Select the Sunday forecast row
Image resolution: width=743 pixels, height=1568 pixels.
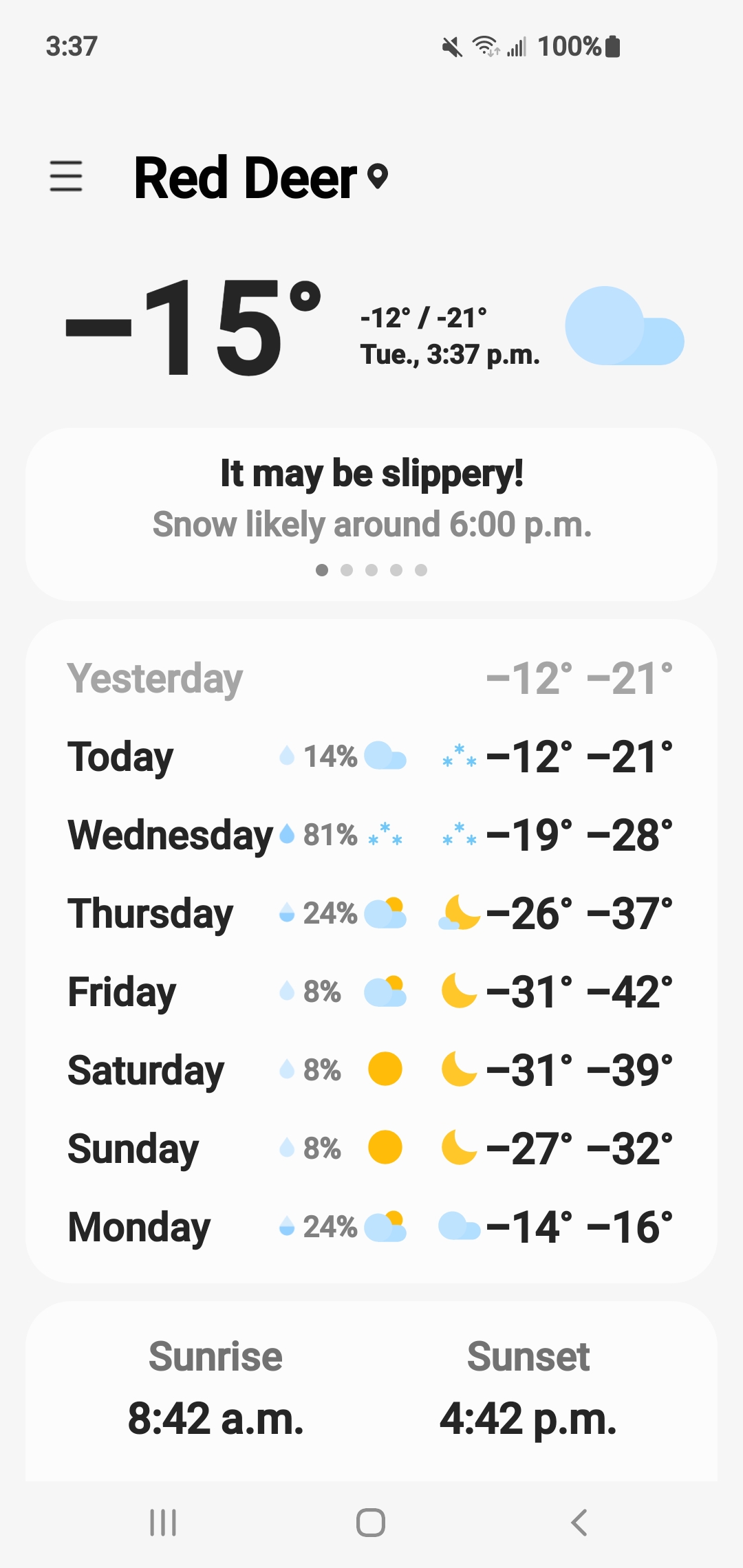click(371, 1148)
